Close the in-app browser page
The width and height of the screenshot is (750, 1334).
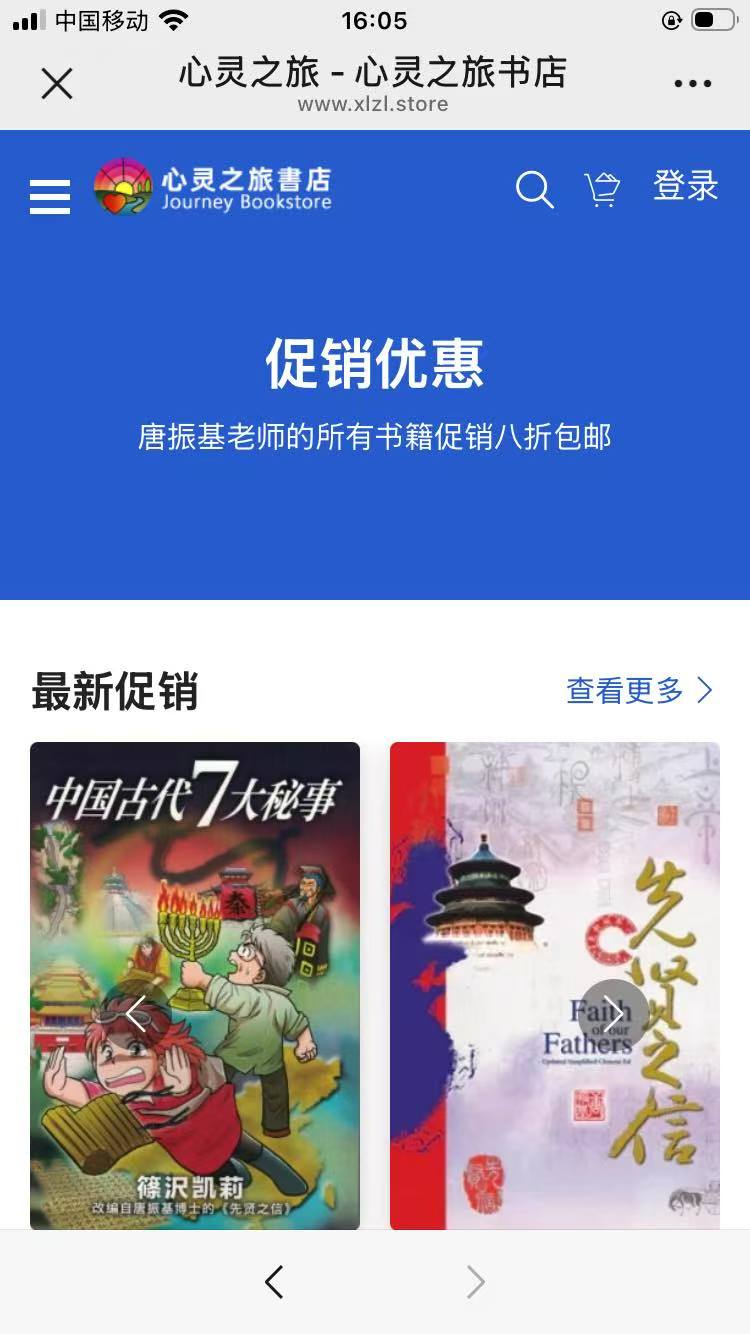57,84
